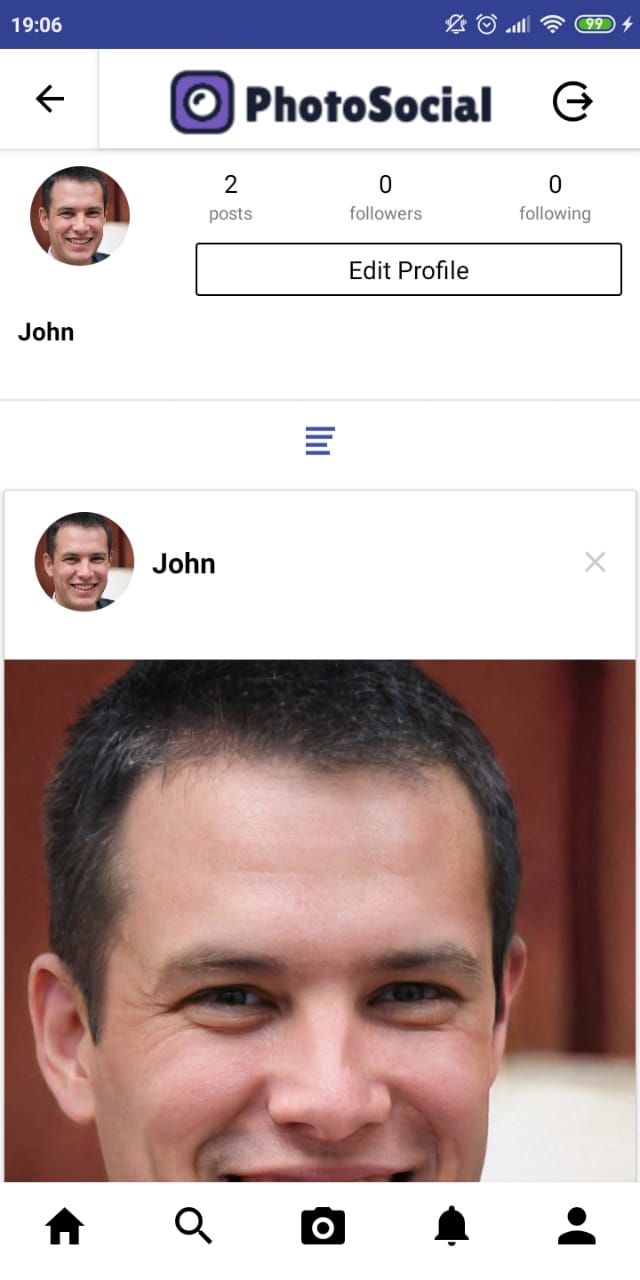Dismiss John's post with the X
This screenshot has height=1280, width=640.
(595, 562)
